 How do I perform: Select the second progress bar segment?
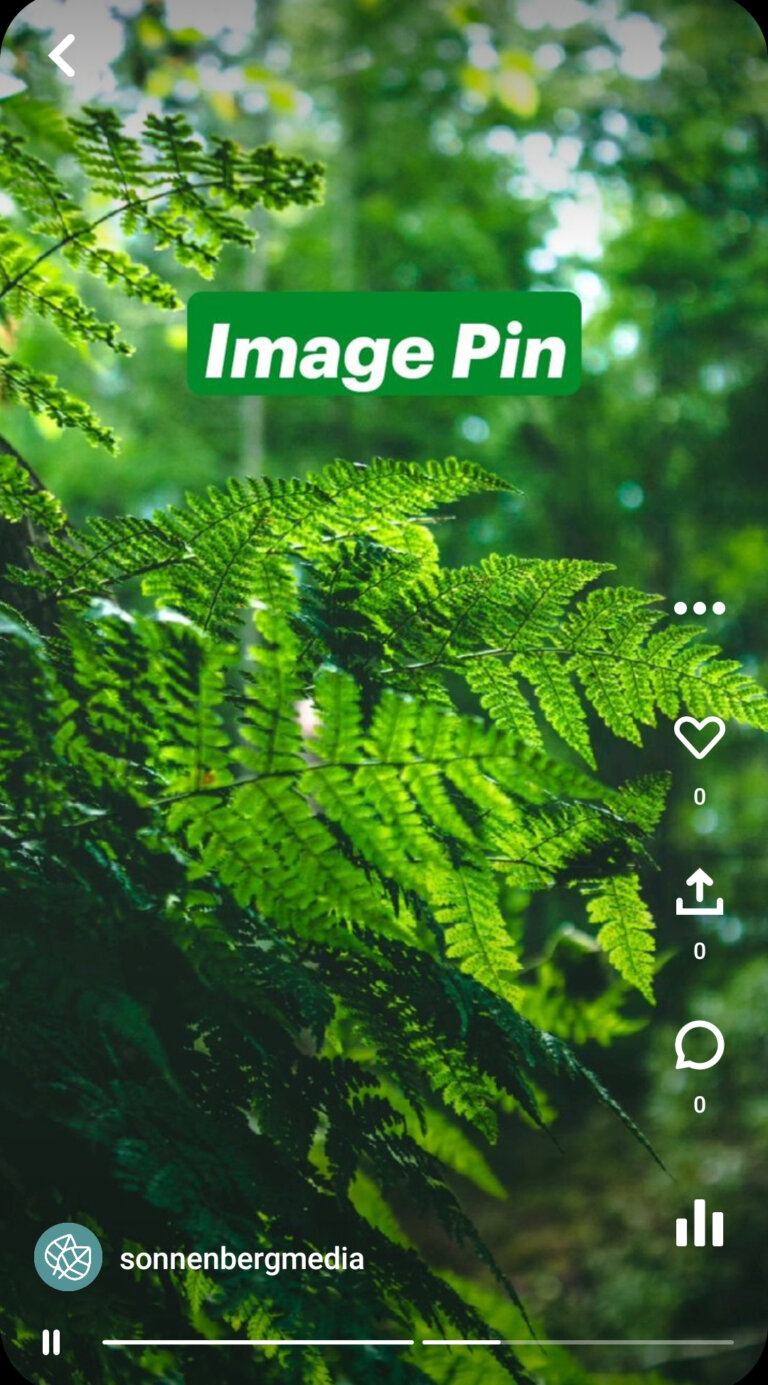click(x=575, y=1341)
